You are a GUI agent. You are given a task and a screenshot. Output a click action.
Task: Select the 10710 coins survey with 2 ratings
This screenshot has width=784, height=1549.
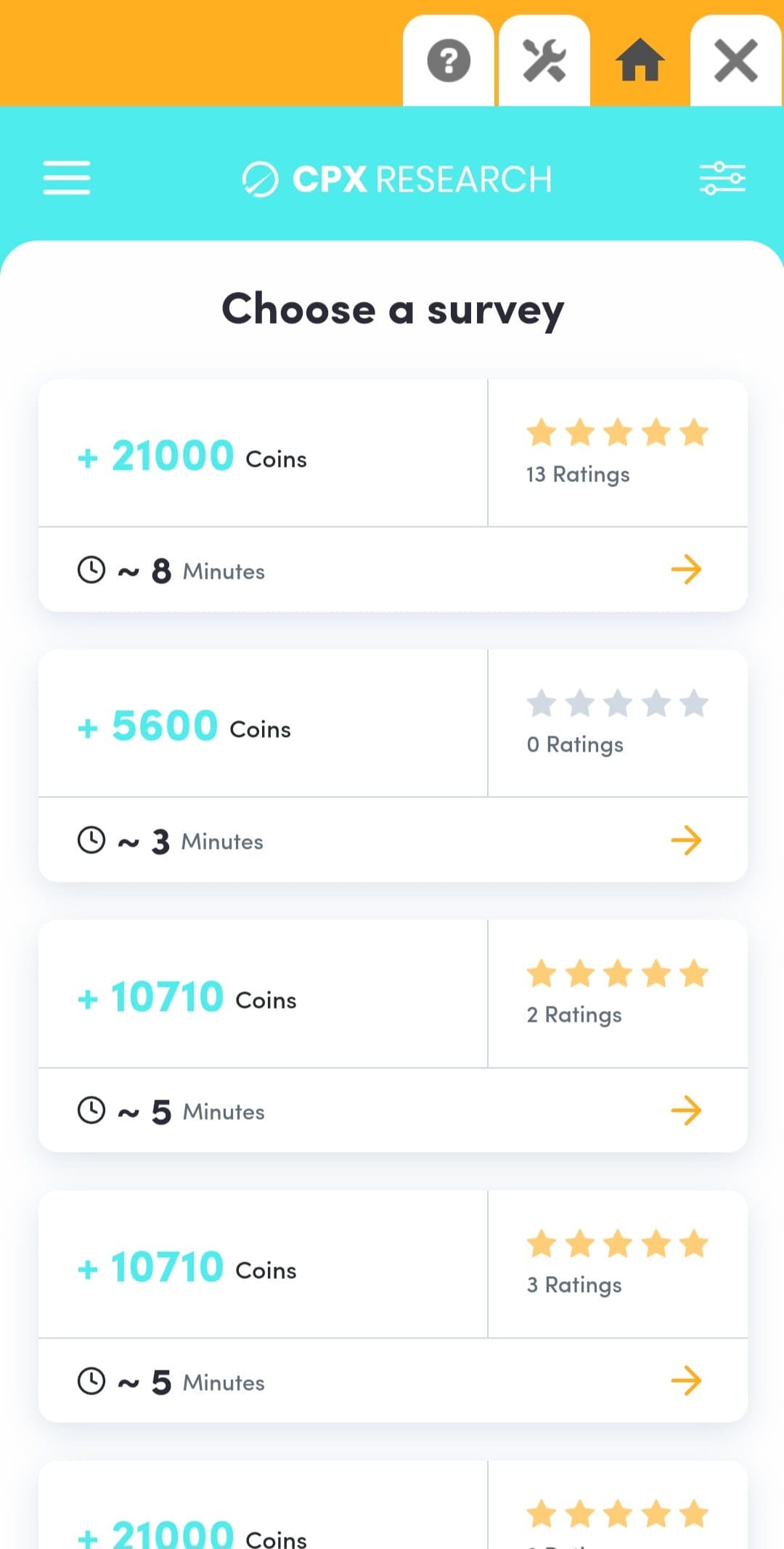pos(393,1036)
